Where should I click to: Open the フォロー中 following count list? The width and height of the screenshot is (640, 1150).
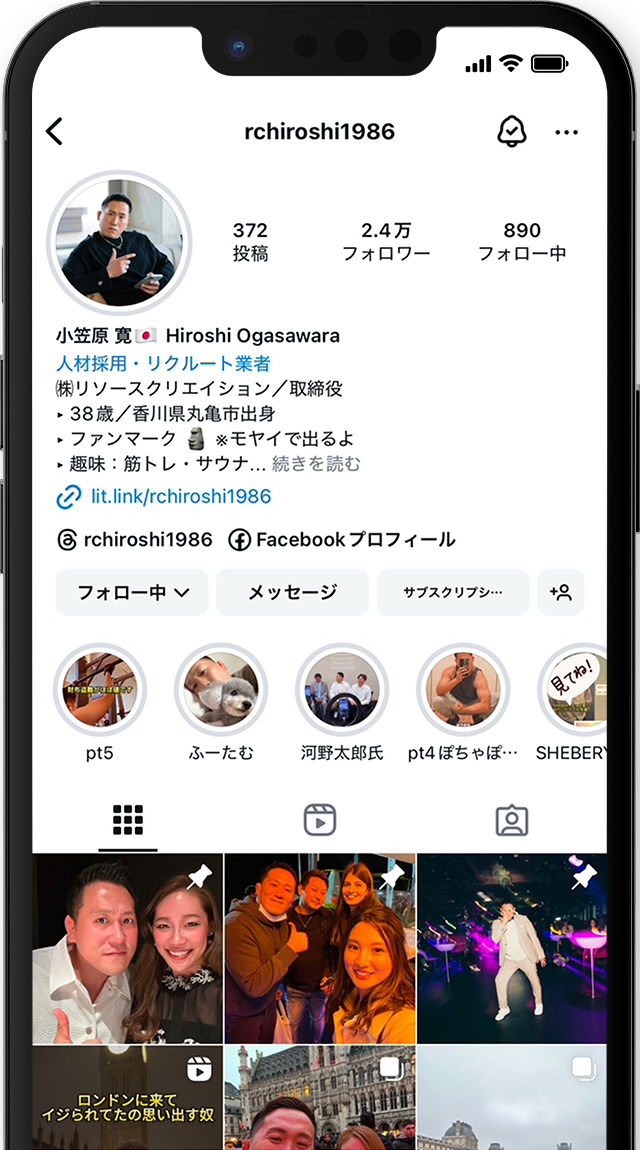(x=522, y=242)
